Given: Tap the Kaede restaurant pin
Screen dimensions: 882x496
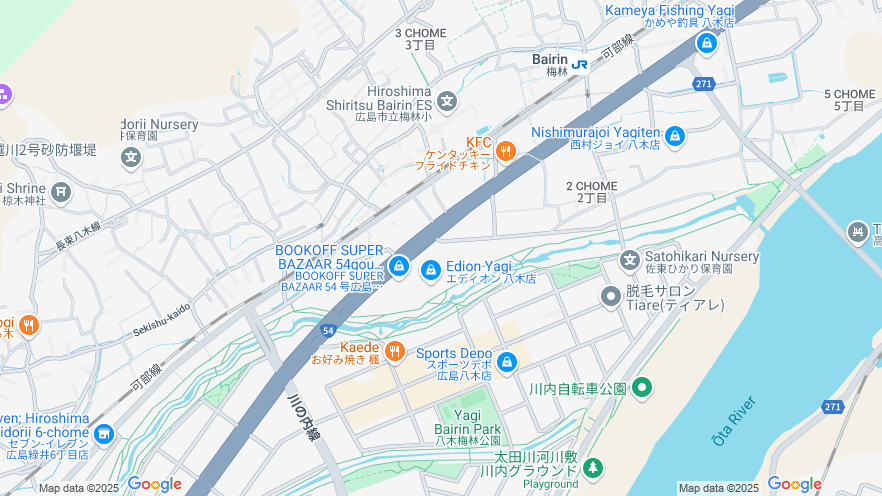Looking at the screenshot, I should point(394,350).
